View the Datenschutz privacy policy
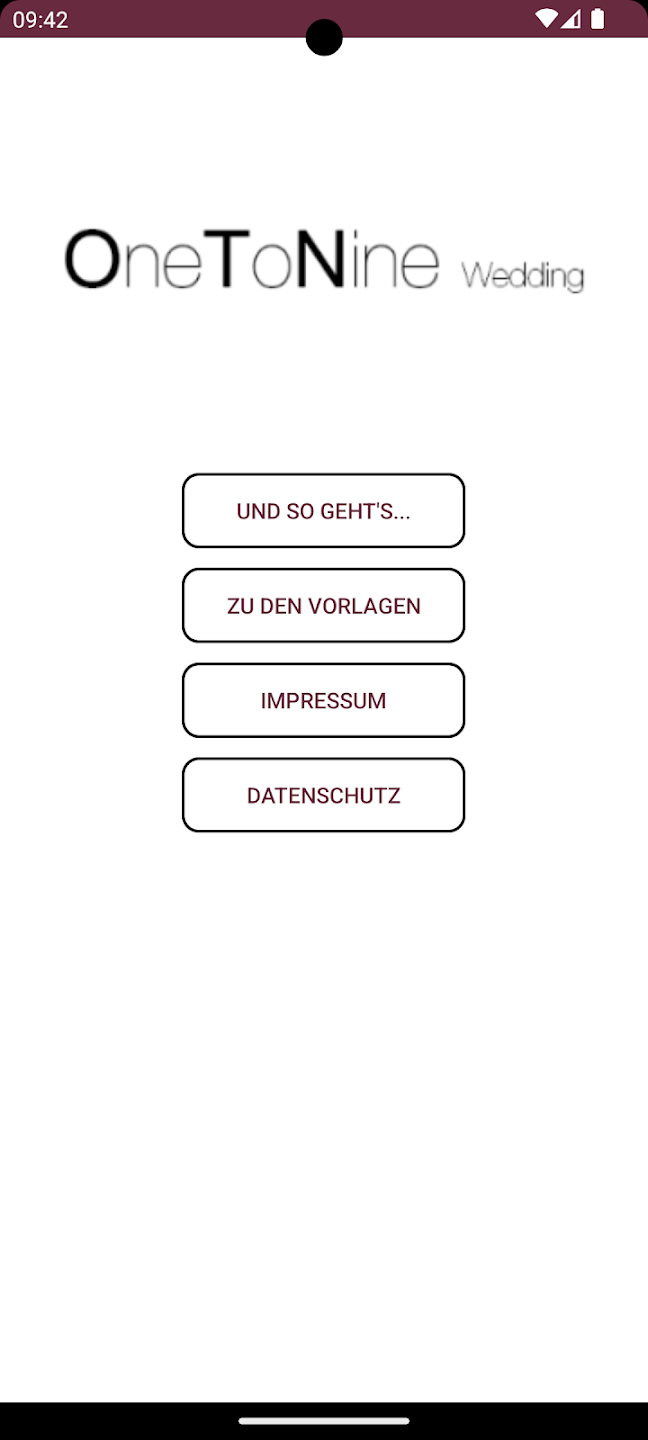 [x=323, y=796]
